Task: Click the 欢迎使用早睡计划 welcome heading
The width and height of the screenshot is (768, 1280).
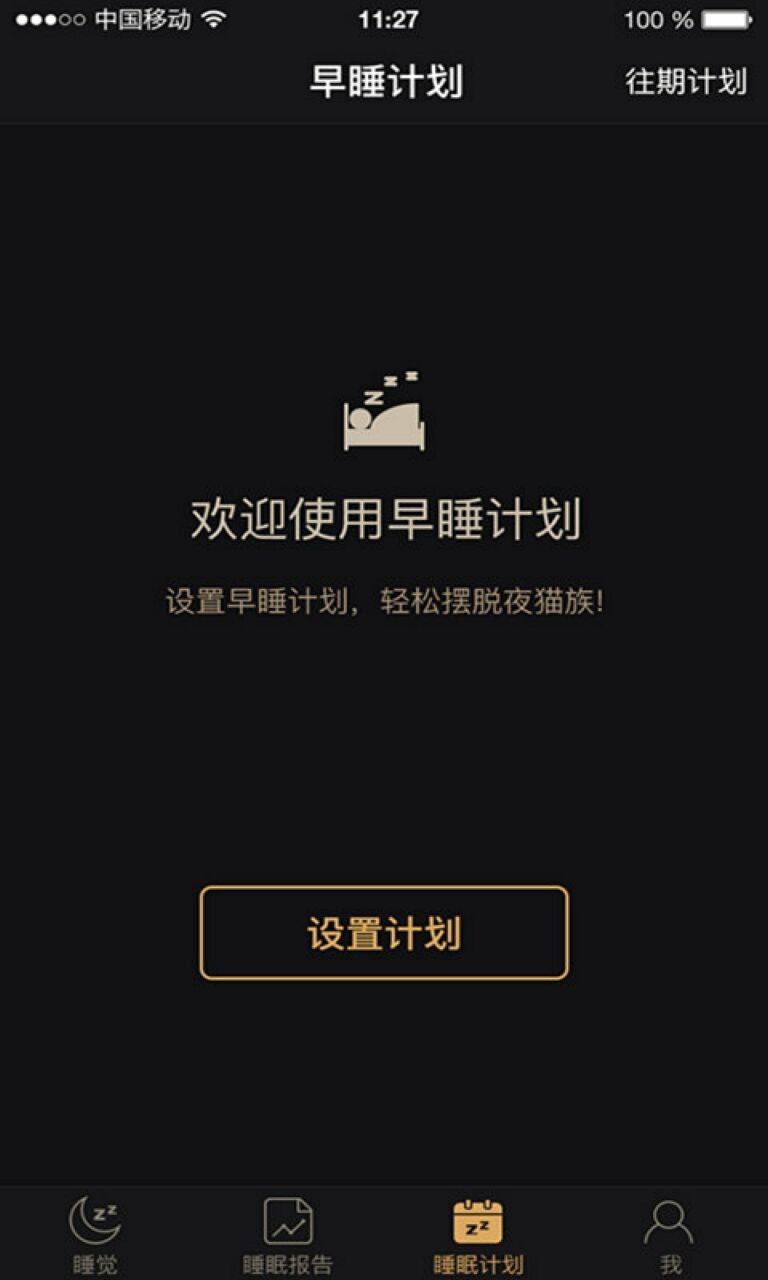Action: click(384, 518)
